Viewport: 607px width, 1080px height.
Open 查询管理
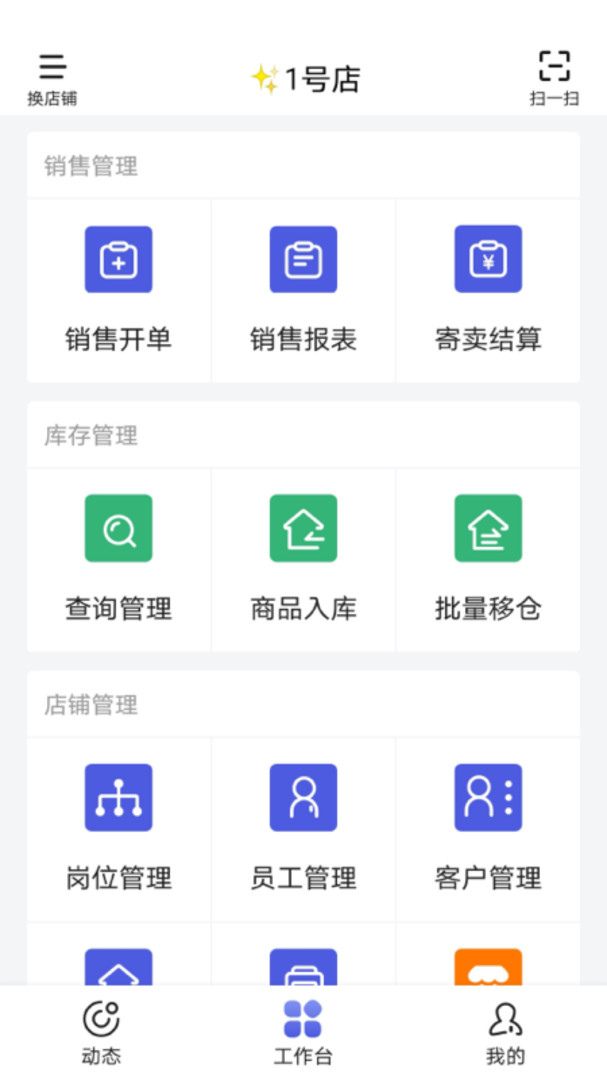click(119, 559)
